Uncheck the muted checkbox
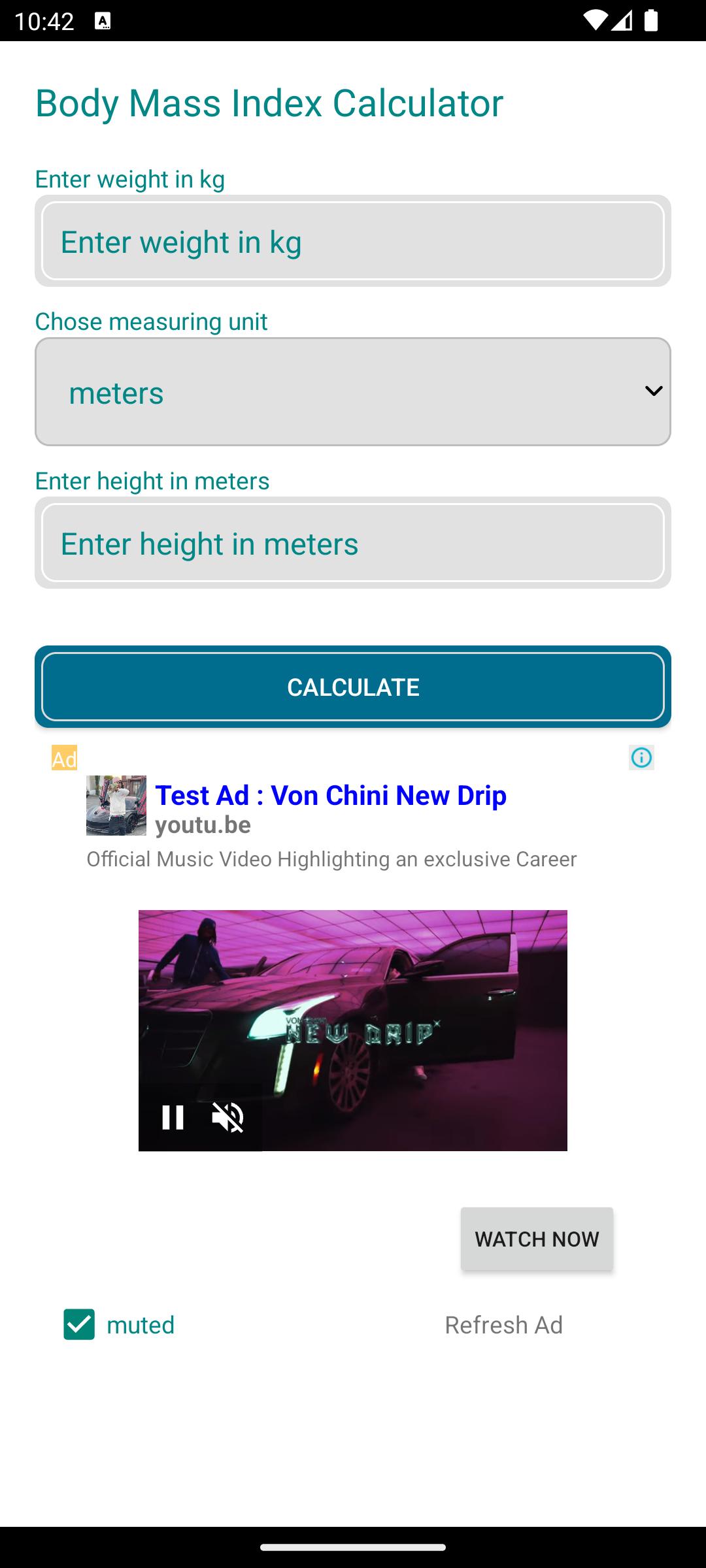 tap(79, 1324)
